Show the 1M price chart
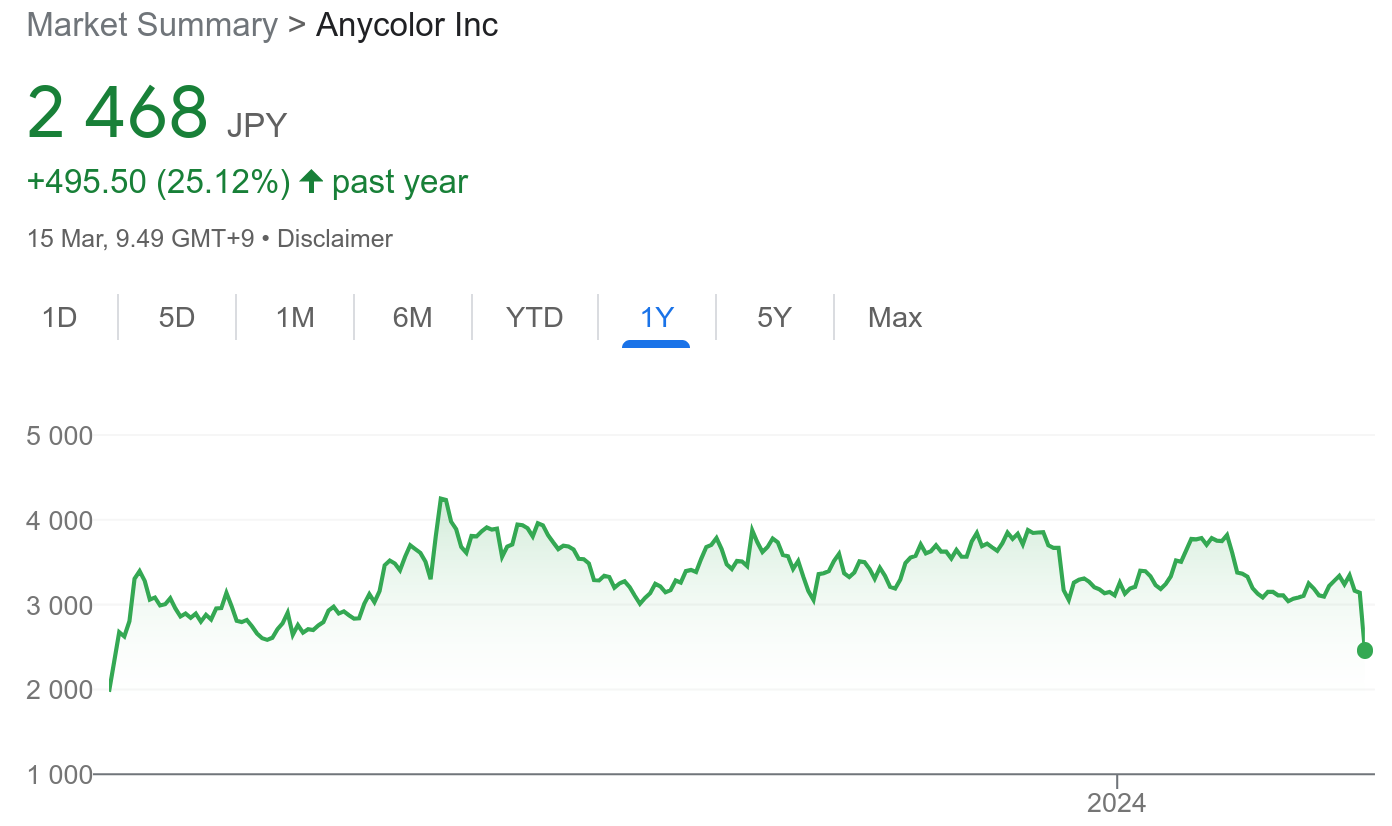 click(x=295, y=318)
